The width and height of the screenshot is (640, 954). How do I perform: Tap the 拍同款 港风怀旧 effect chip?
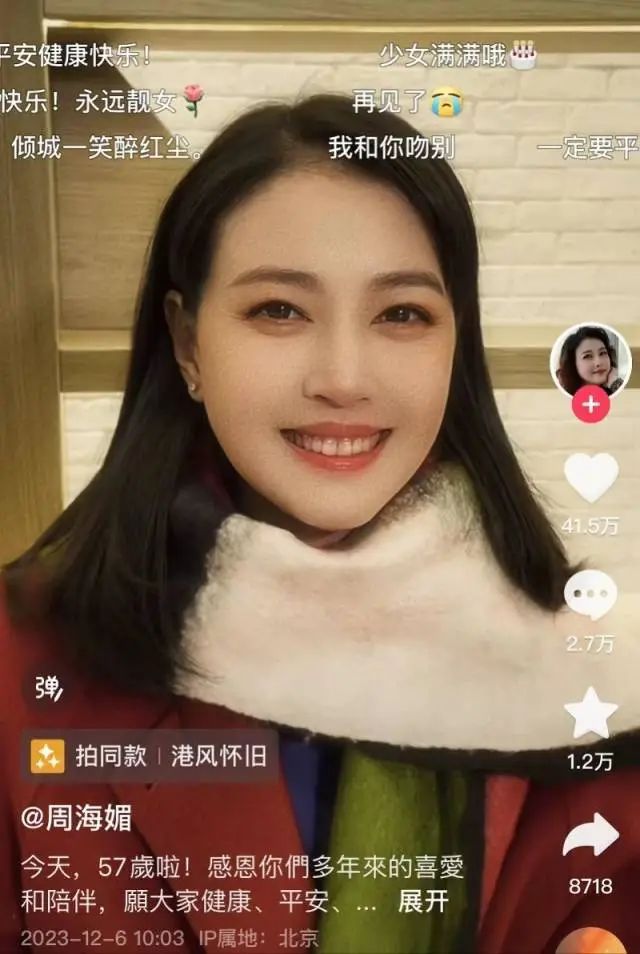(x=150, y=756)
